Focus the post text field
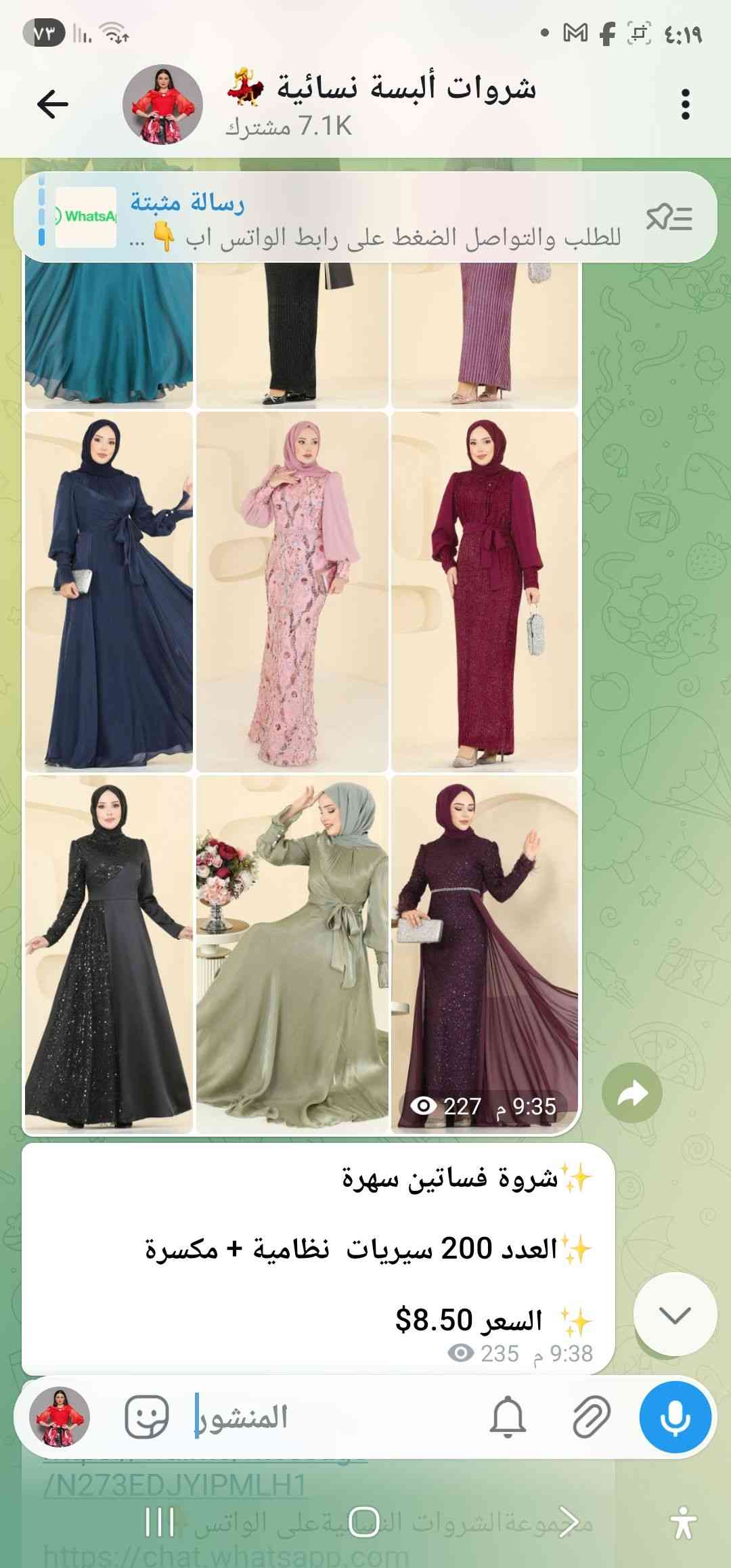731x1568 pixels. [325, 1417]
